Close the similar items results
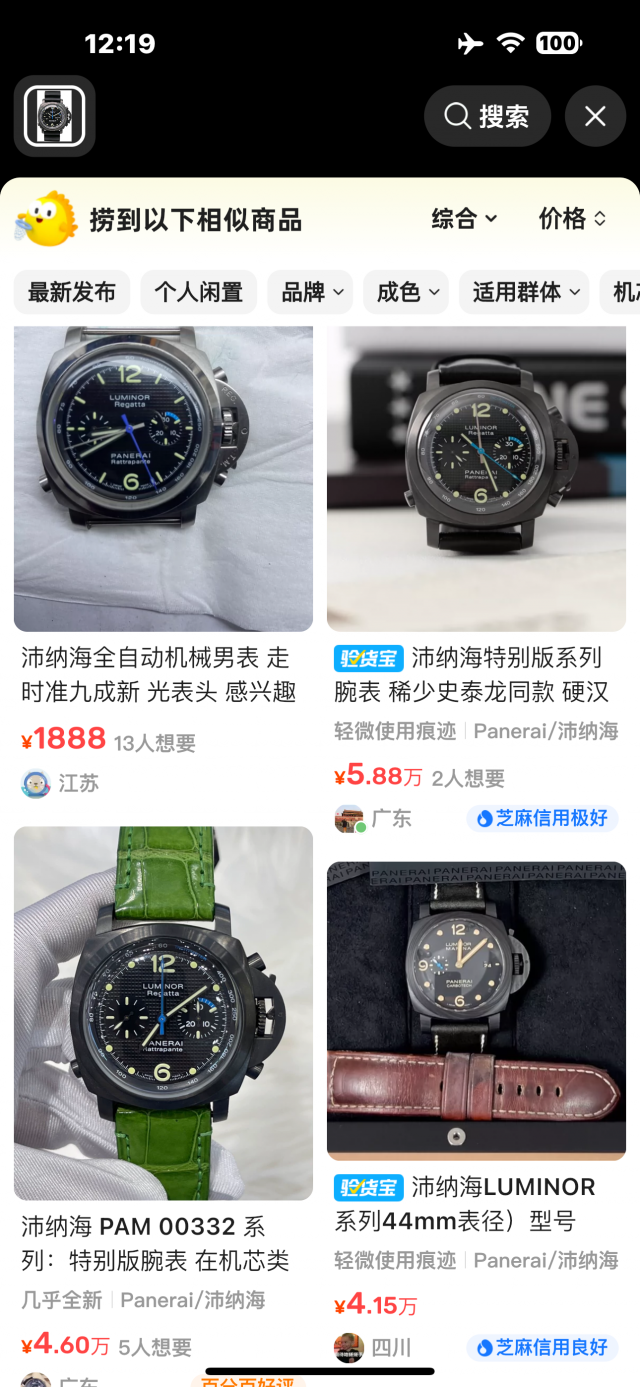 595,117
